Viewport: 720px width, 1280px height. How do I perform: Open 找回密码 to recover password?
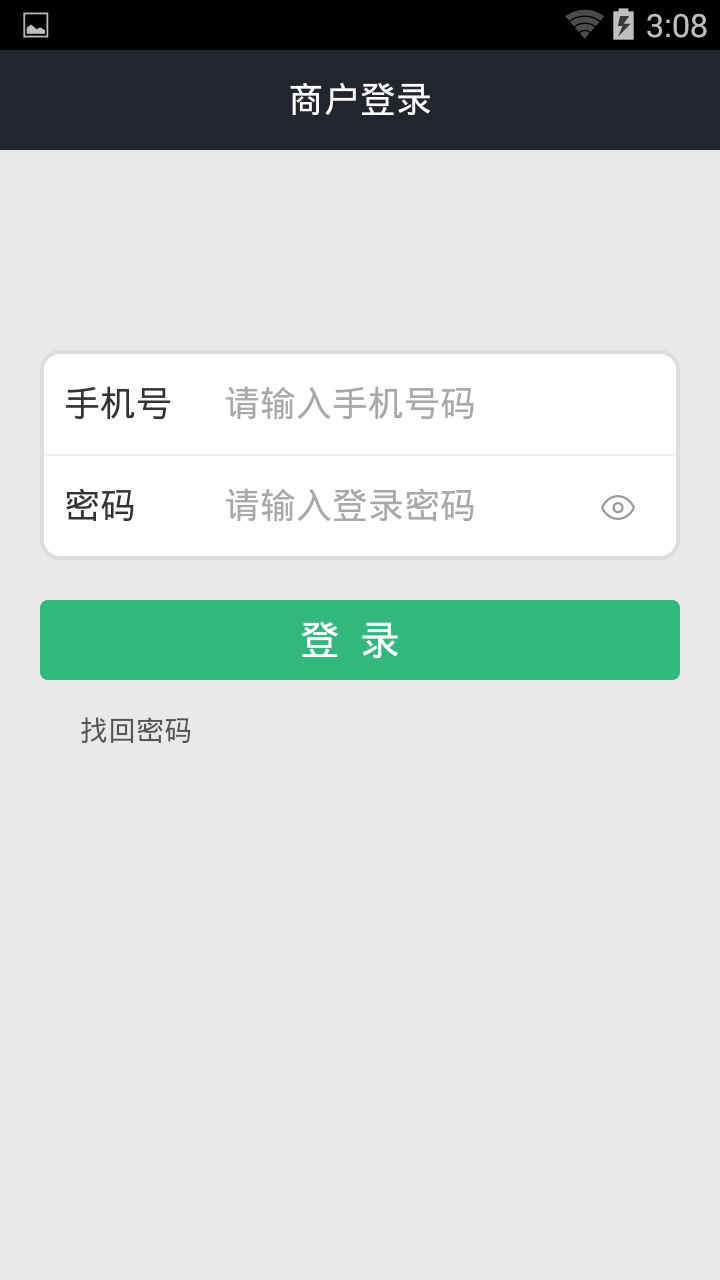pos(138,731)
